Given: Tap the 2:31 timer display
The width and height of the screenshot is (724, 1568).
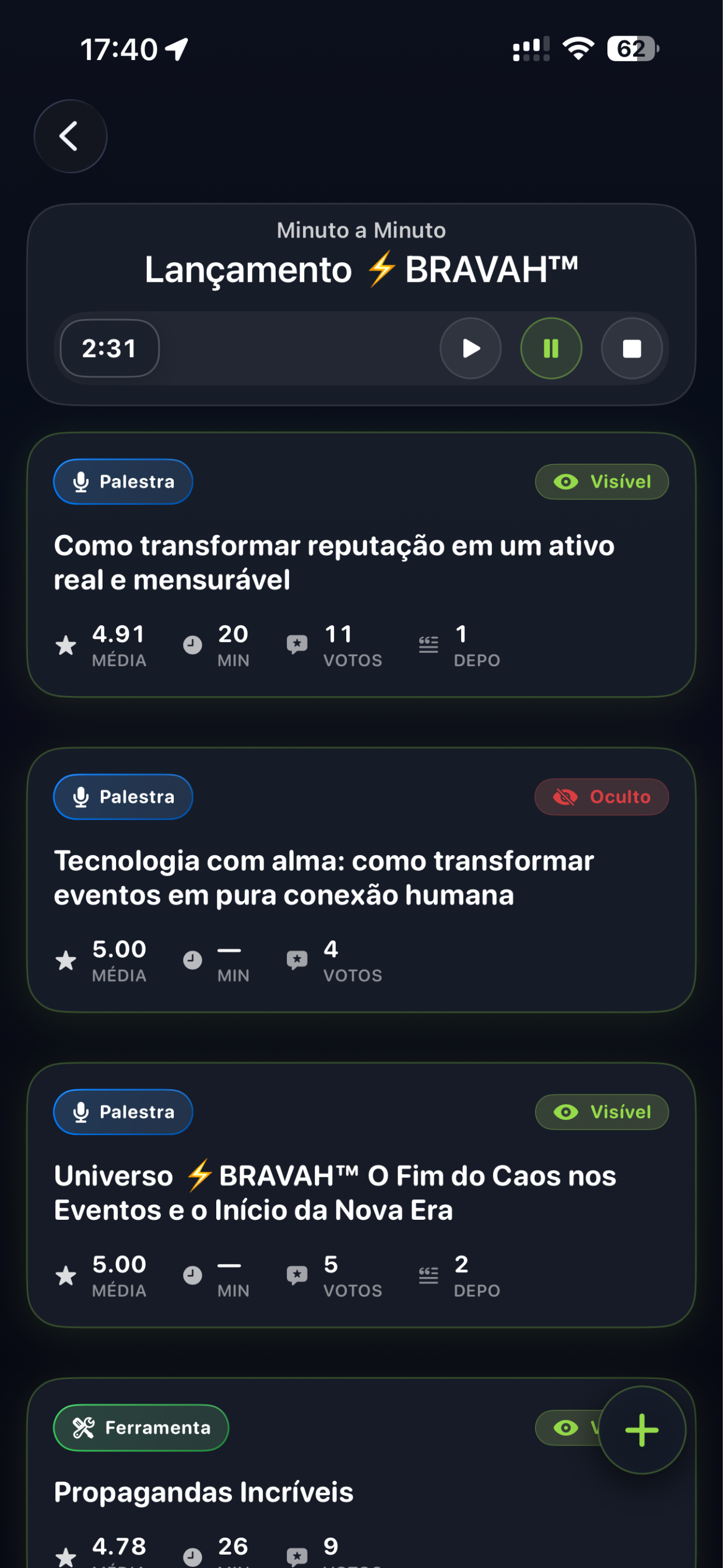Looking at the screenshot, I should click(x=109, y=348).
